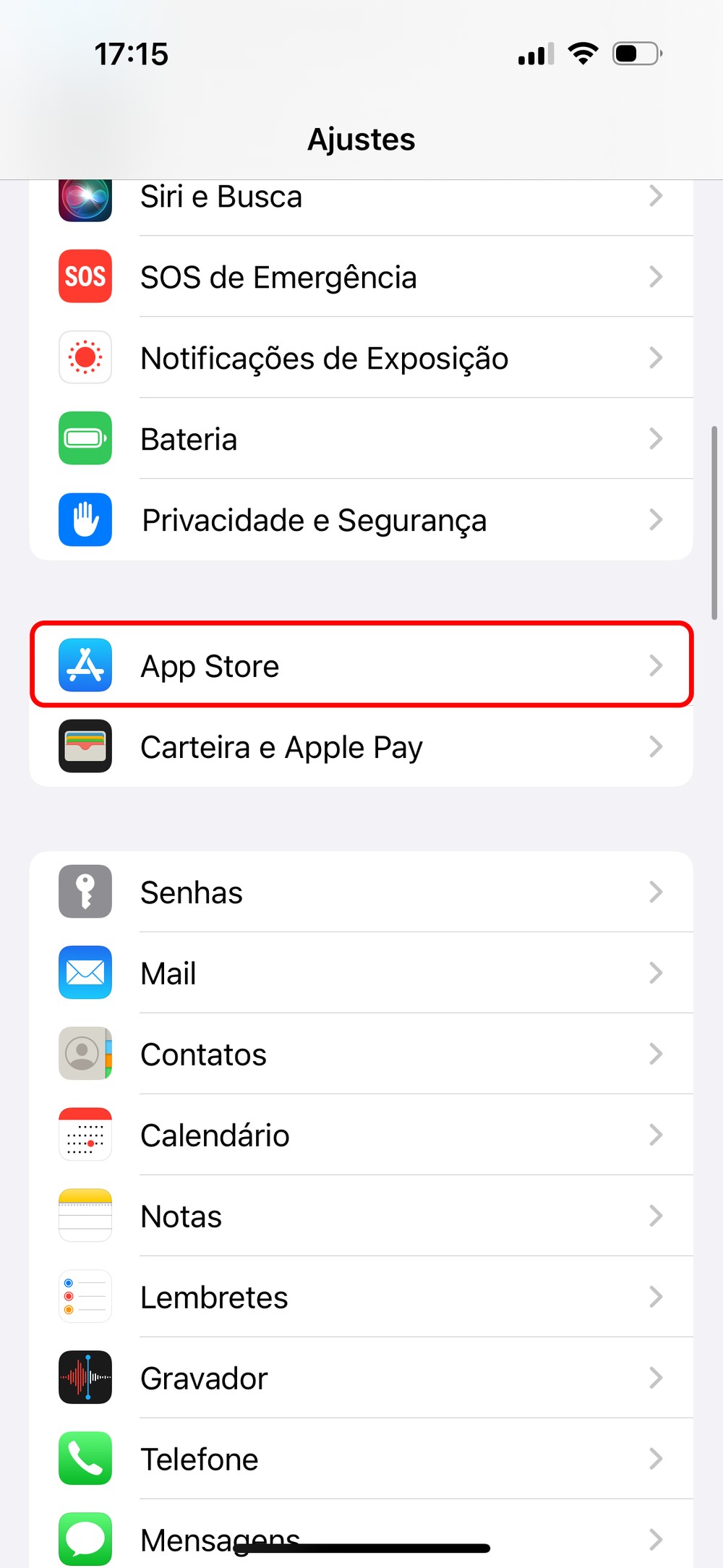Open Senhas settings
723x1568 pixels.
(361, 892)
